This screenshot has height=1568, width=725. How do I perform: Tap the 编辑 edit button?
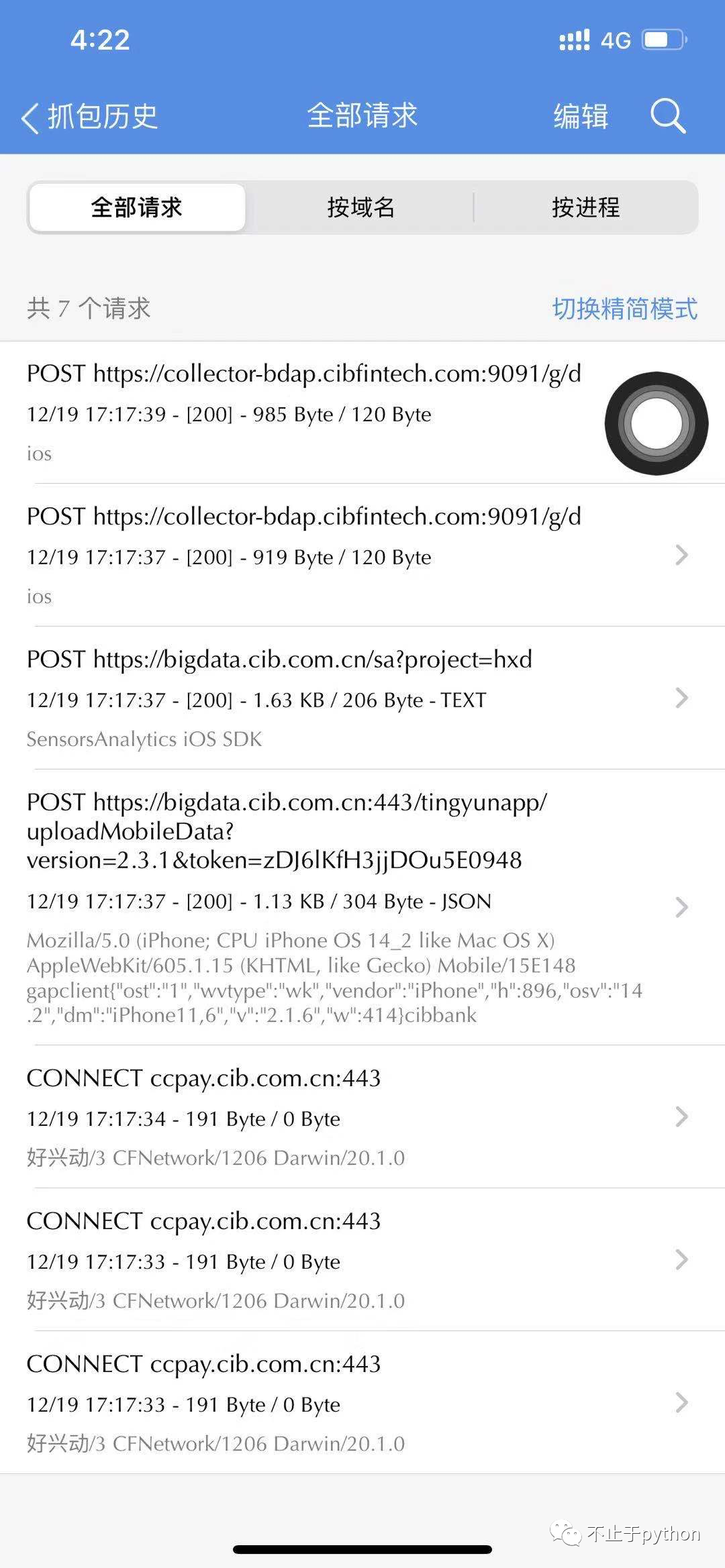coord(581,116)
